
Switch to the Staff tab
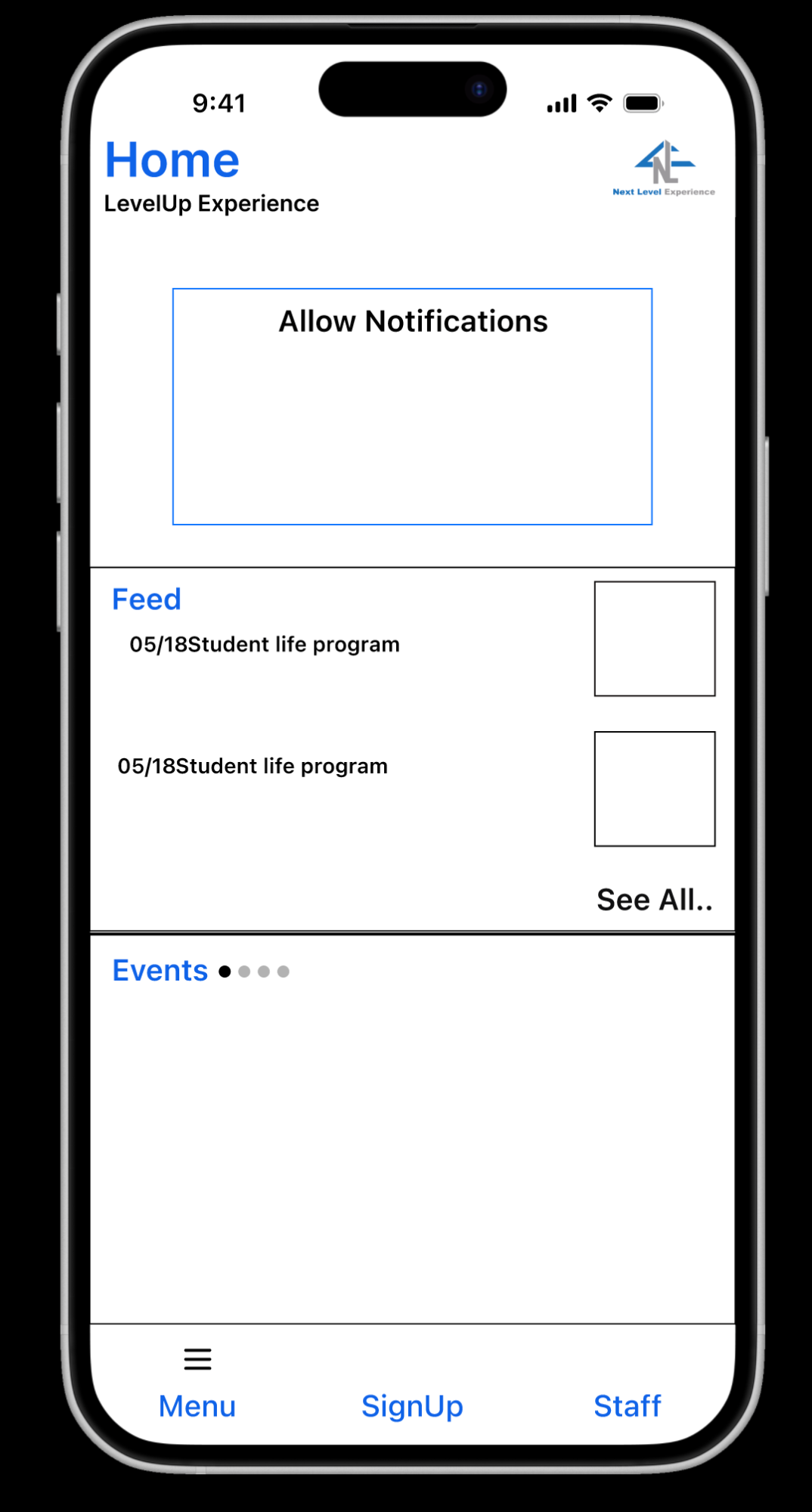pyautogui.click(x=627, y=1406)
